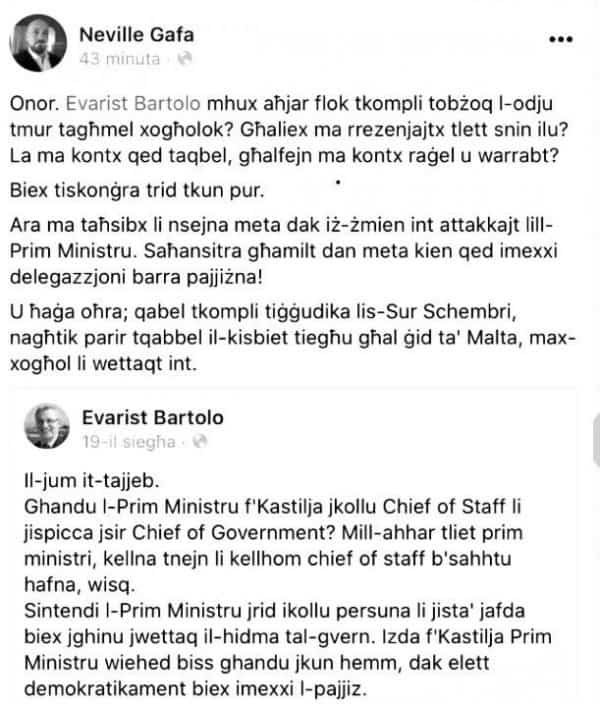600x704 pixels.
Task: Open the 43 minuta timestamp
Action: coord(118,59)
